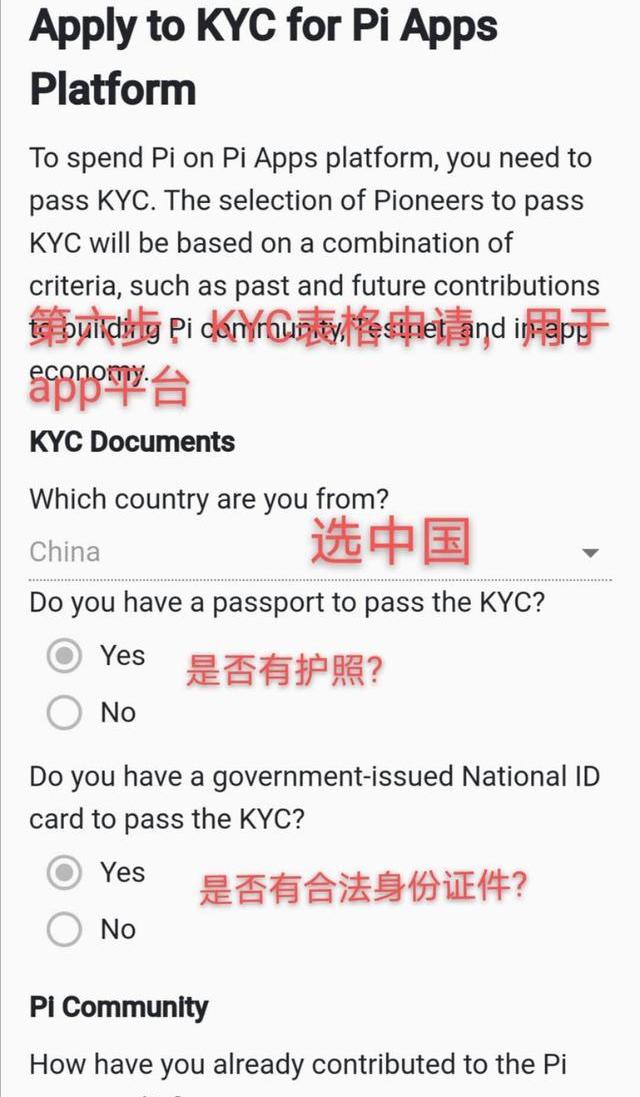
Task: Select No for having a passport
Action: [x=65, y=713]
